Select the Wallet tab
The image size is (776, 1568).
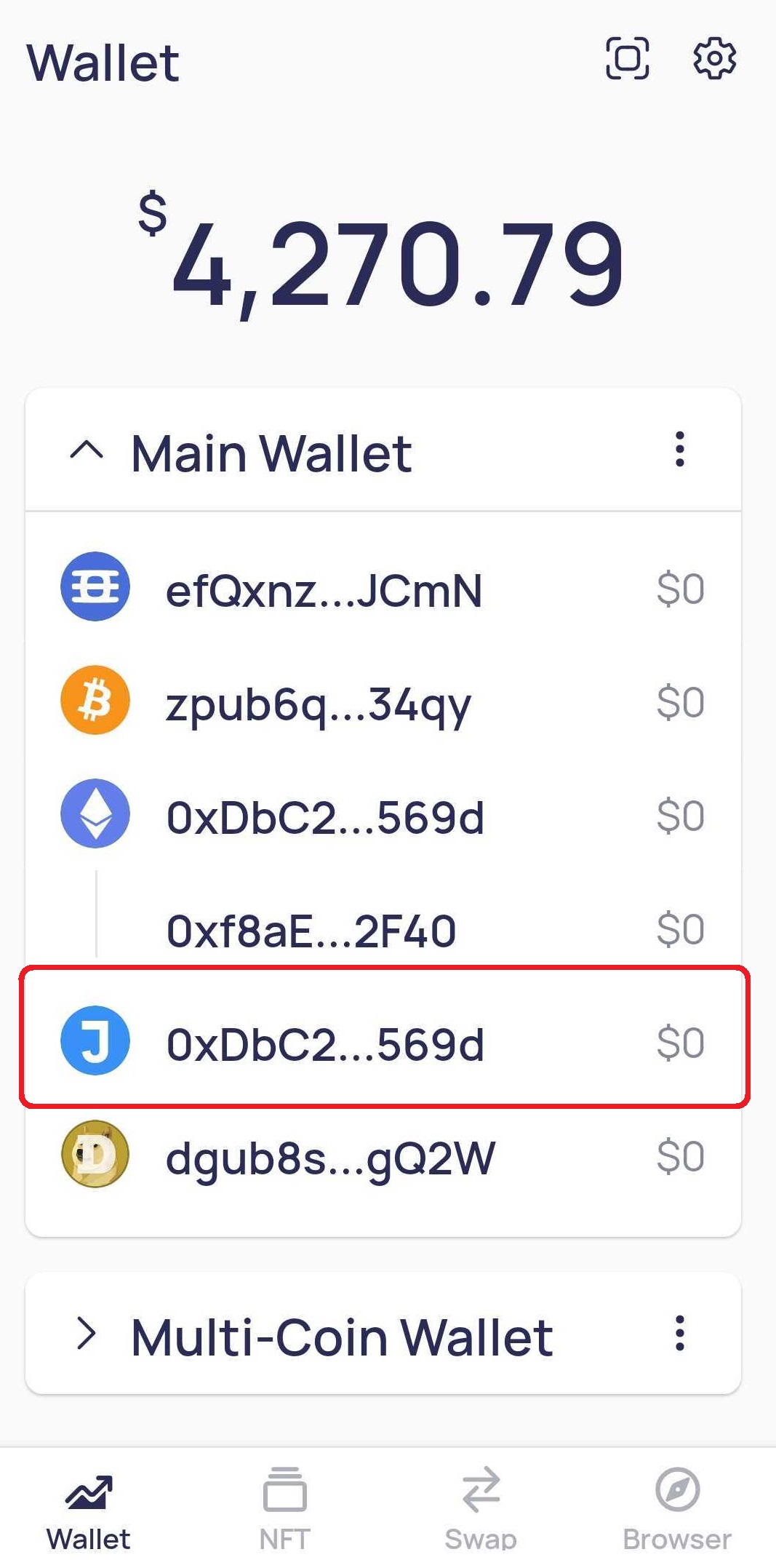pos(89,1508)
